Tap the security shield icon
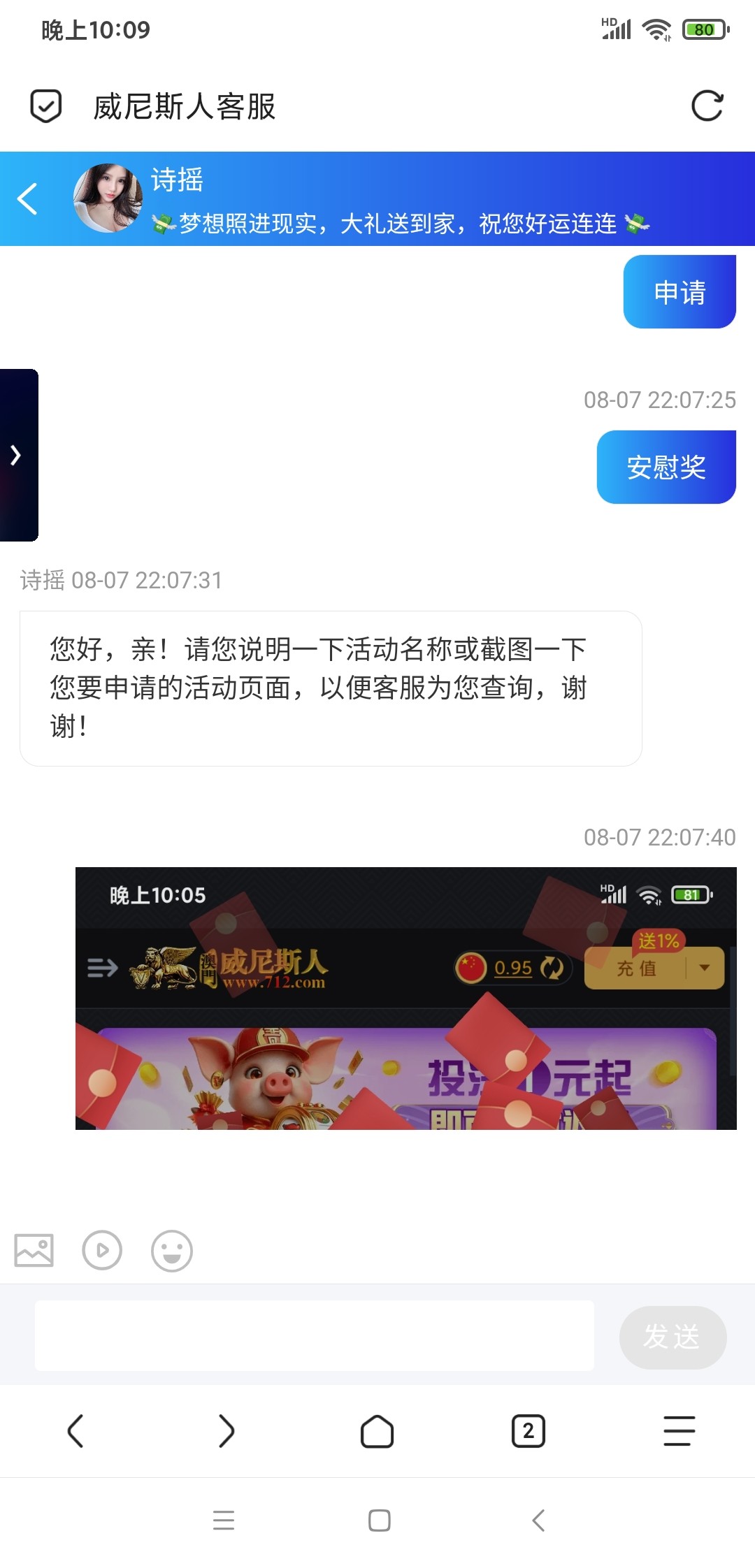 46,106
